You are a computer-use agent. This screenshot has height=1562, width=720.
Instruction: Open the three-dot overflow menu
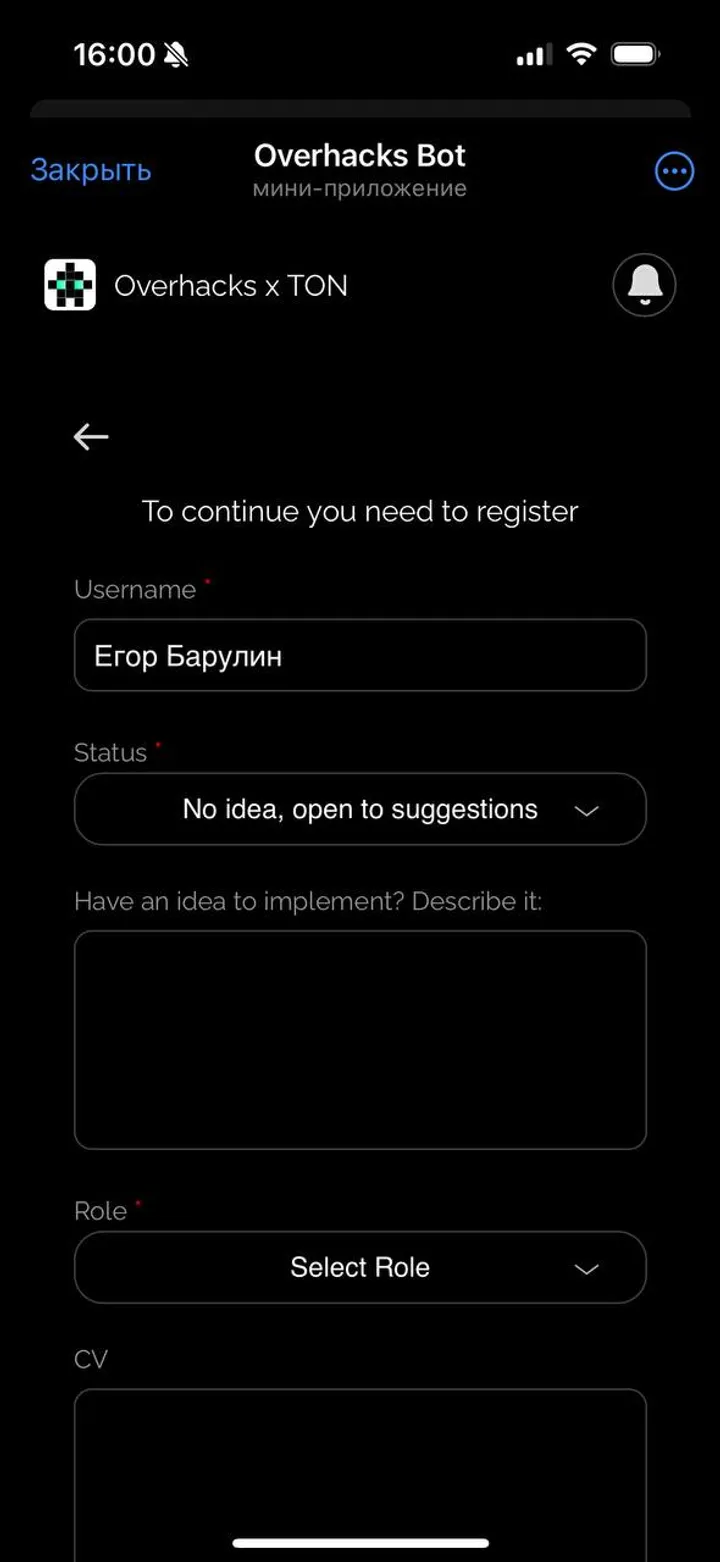click(x=674, y=171)
